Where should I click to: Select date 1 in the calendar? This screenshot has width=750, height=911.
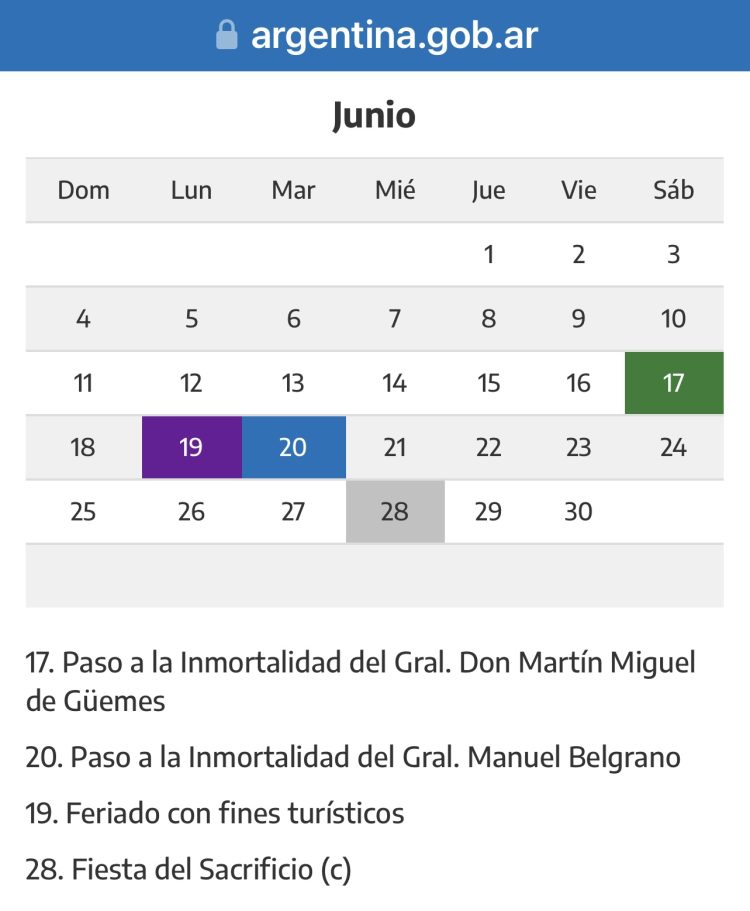(488, 255)
